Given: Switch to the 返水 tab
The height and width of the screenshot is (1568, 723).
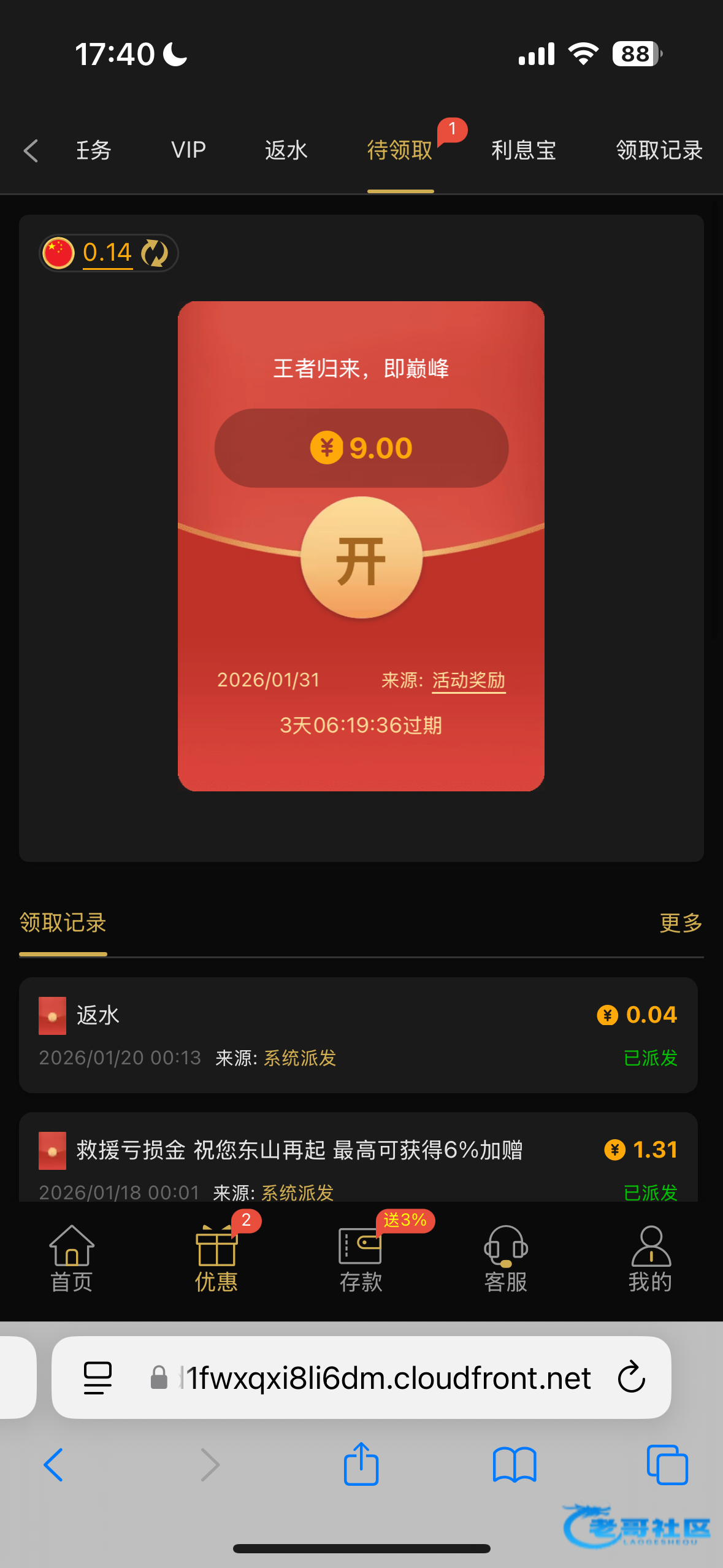Looking at the screenshot, I should 286,150.
